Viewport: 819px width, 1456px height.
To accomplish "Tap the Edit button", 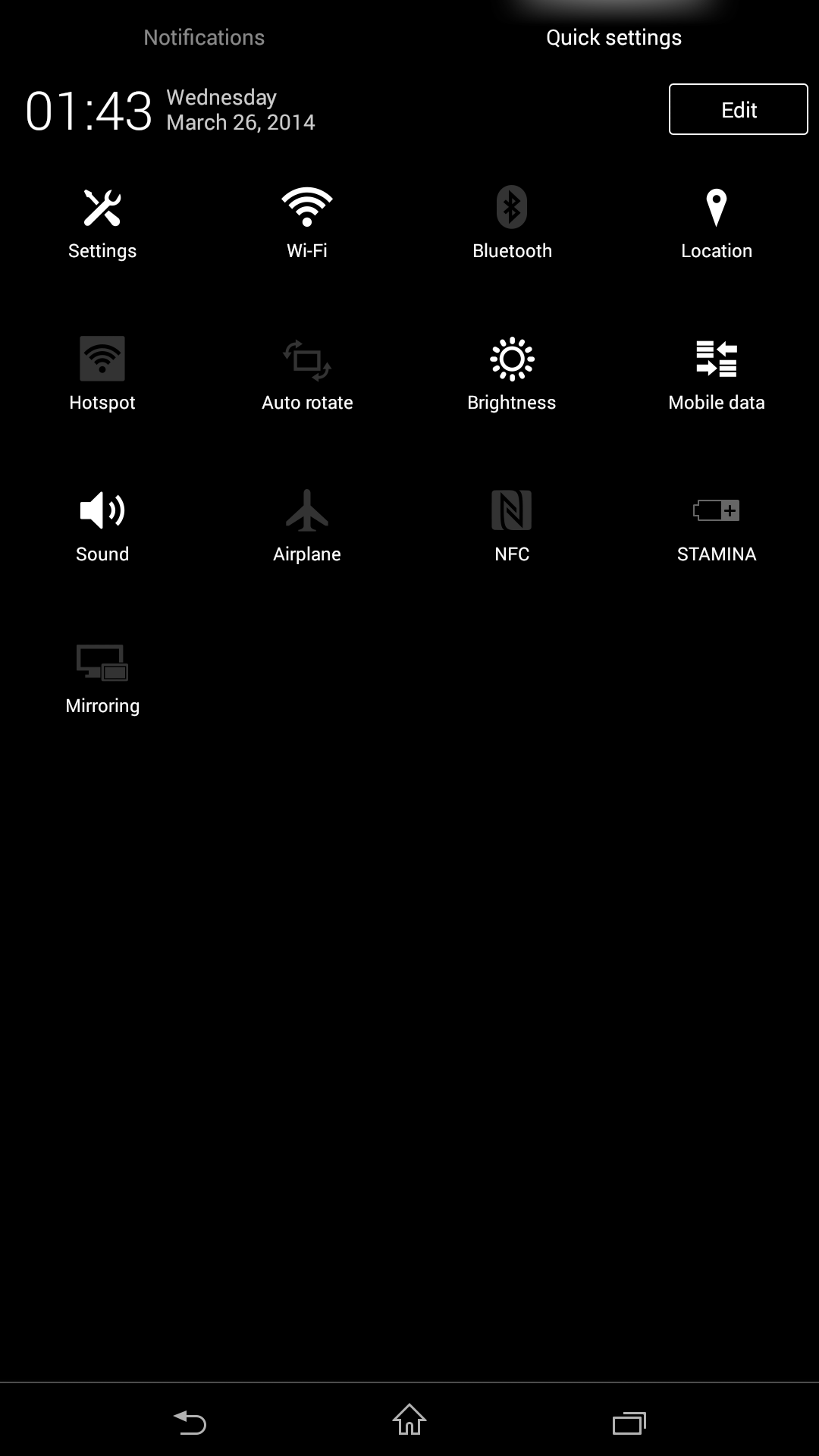I will coord(738,110).
